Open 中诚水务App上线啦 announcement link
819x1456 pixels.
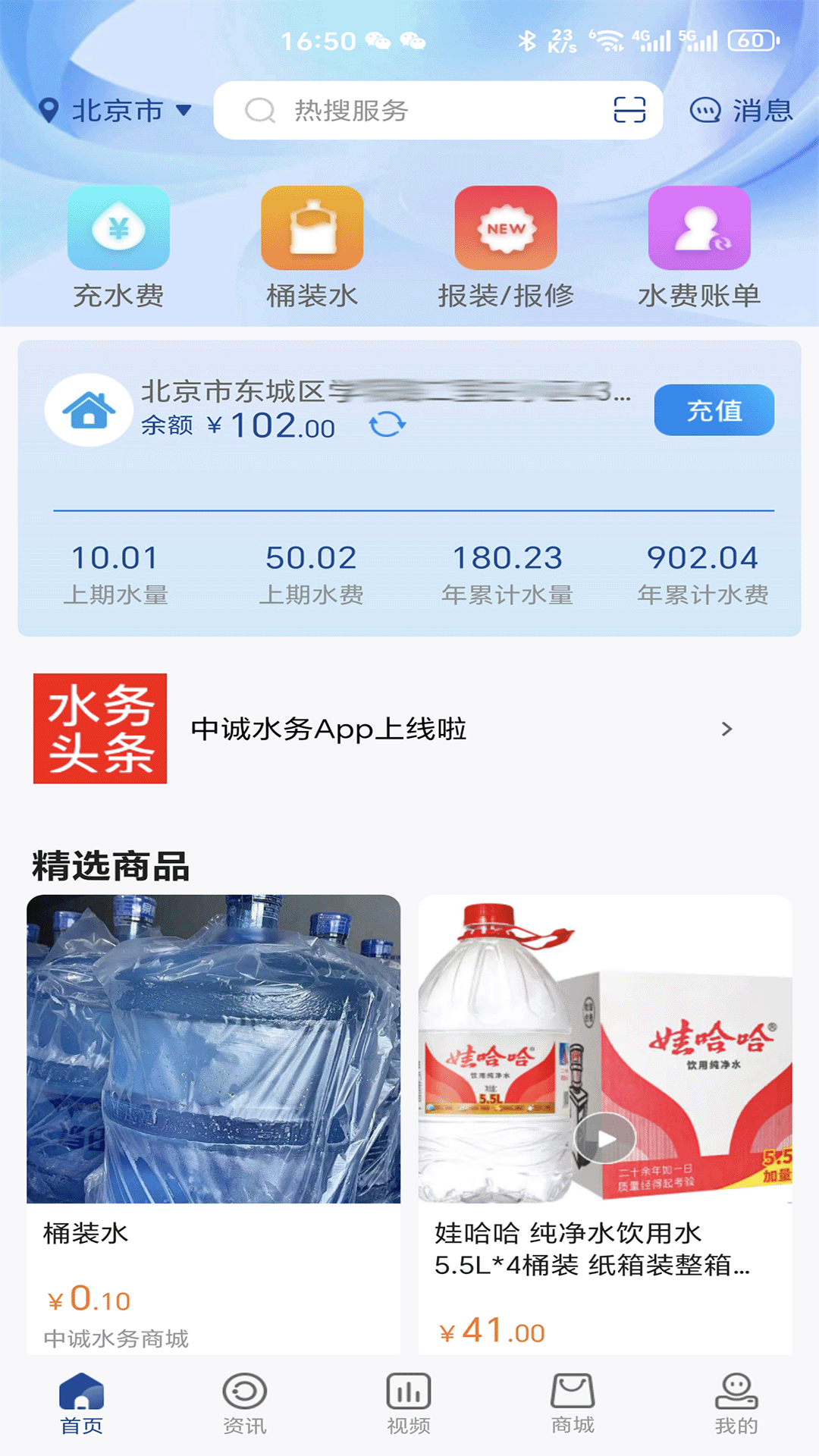click(x=329, y=730)
